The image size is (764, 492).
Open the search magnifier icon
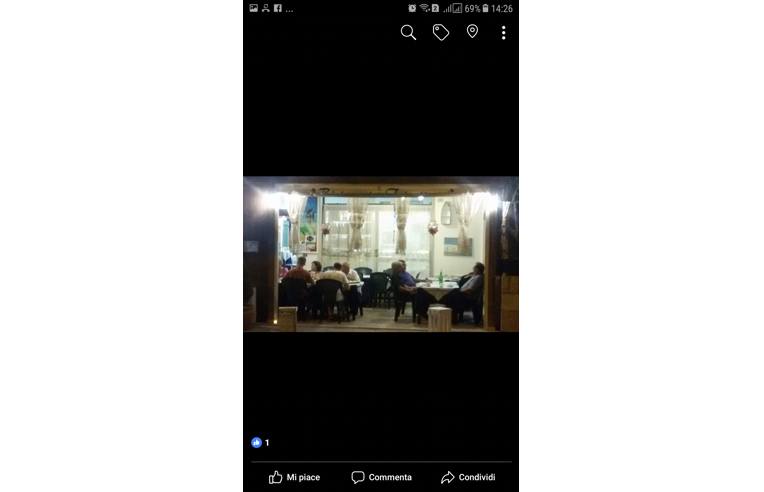point(408,33)
